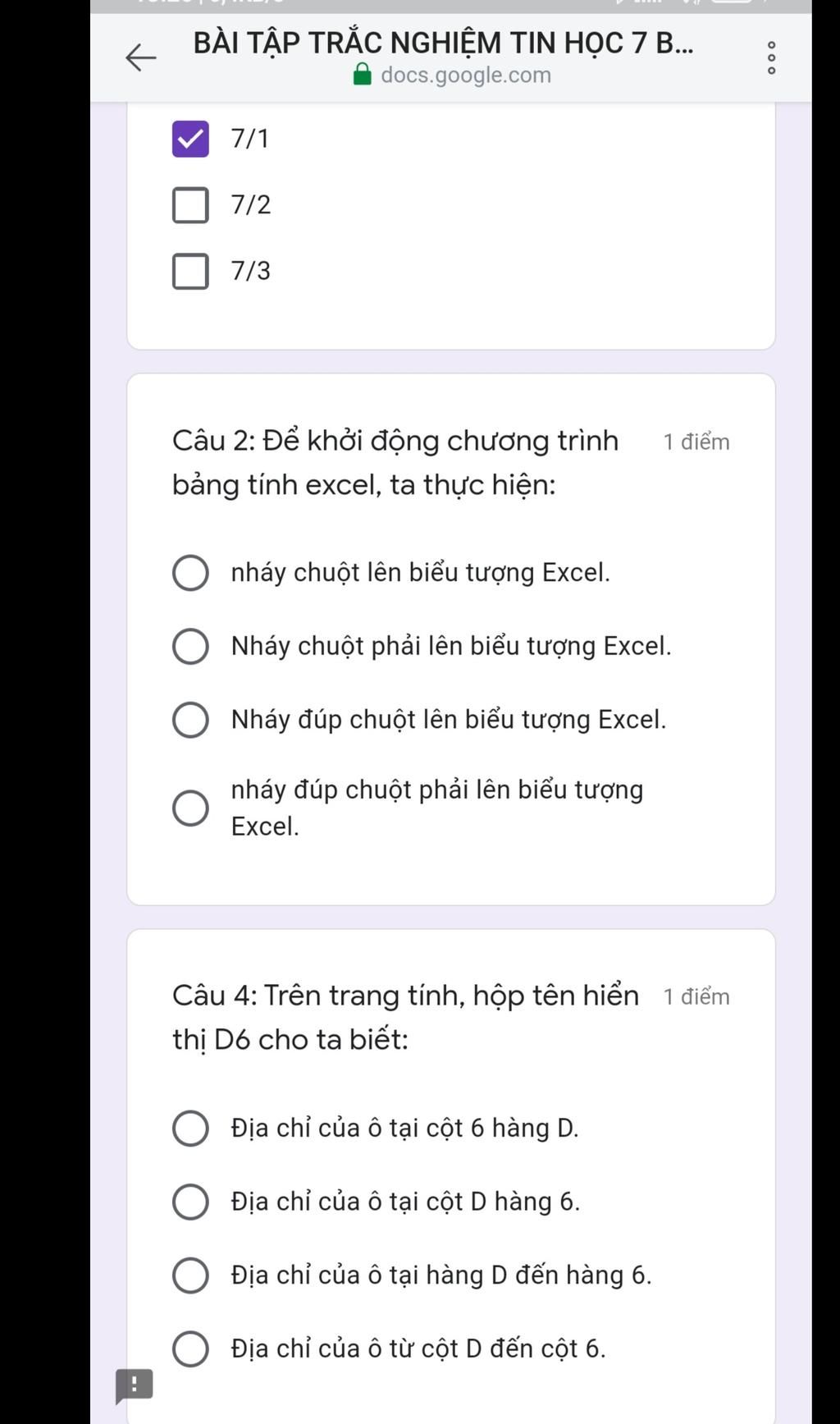Select 'Nháy chuột phải lên biểu tượng Excel'
Image resolution: width=840 pixels, height=1424 pixels.
pyautogui.click(x=190, y=647)
